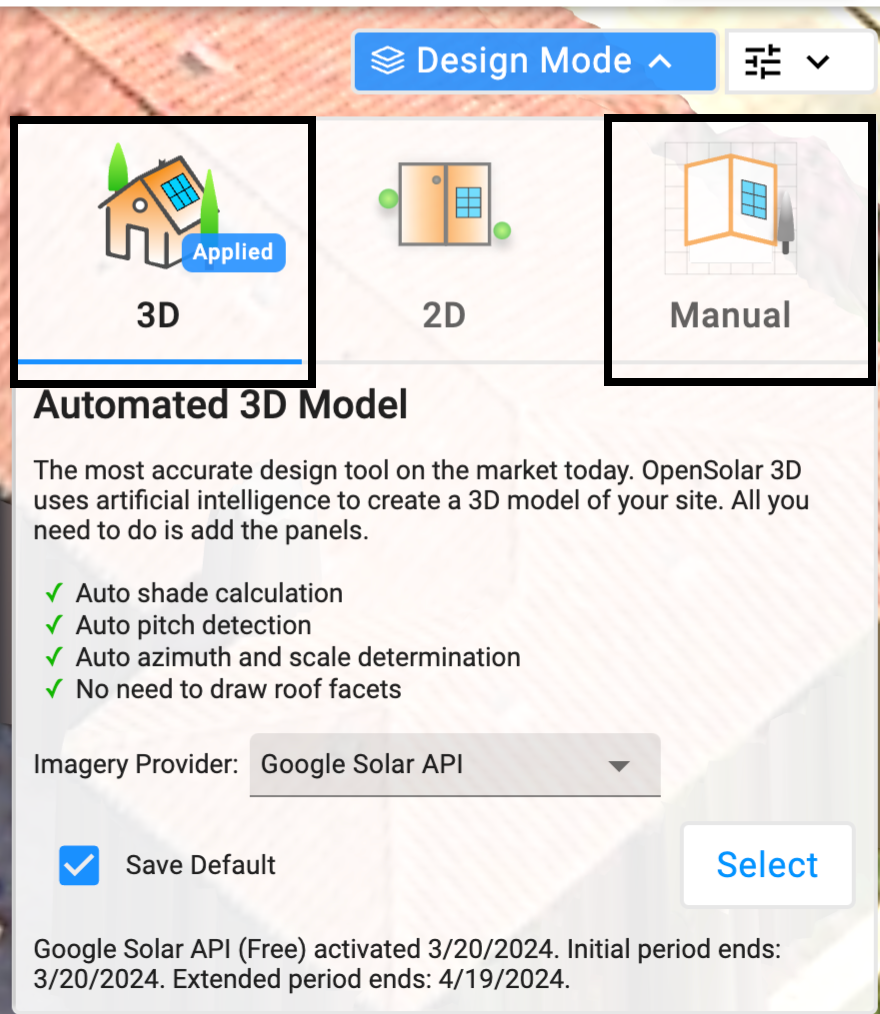
Task: Expand the Imagery Provider dropdown
Action: [x=454, y=766]
